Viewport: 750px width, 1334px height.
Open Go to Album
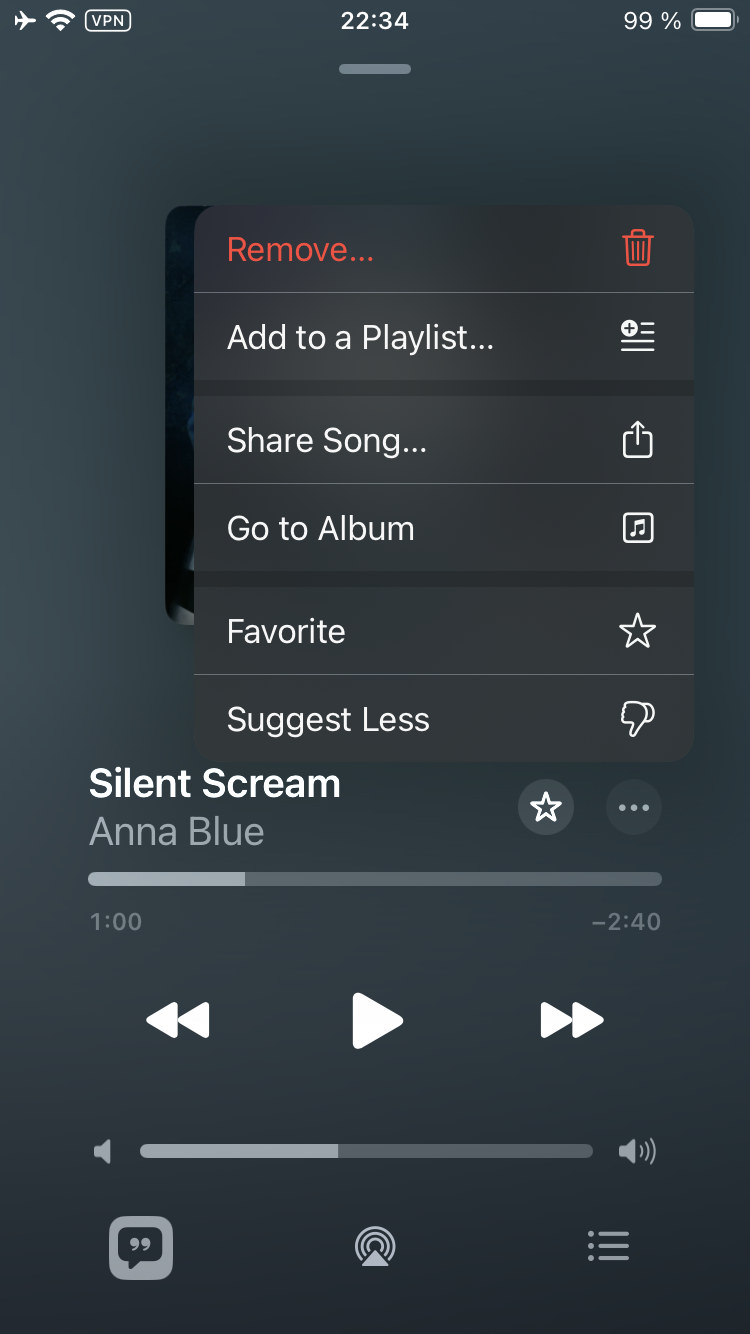click(443, 528)
